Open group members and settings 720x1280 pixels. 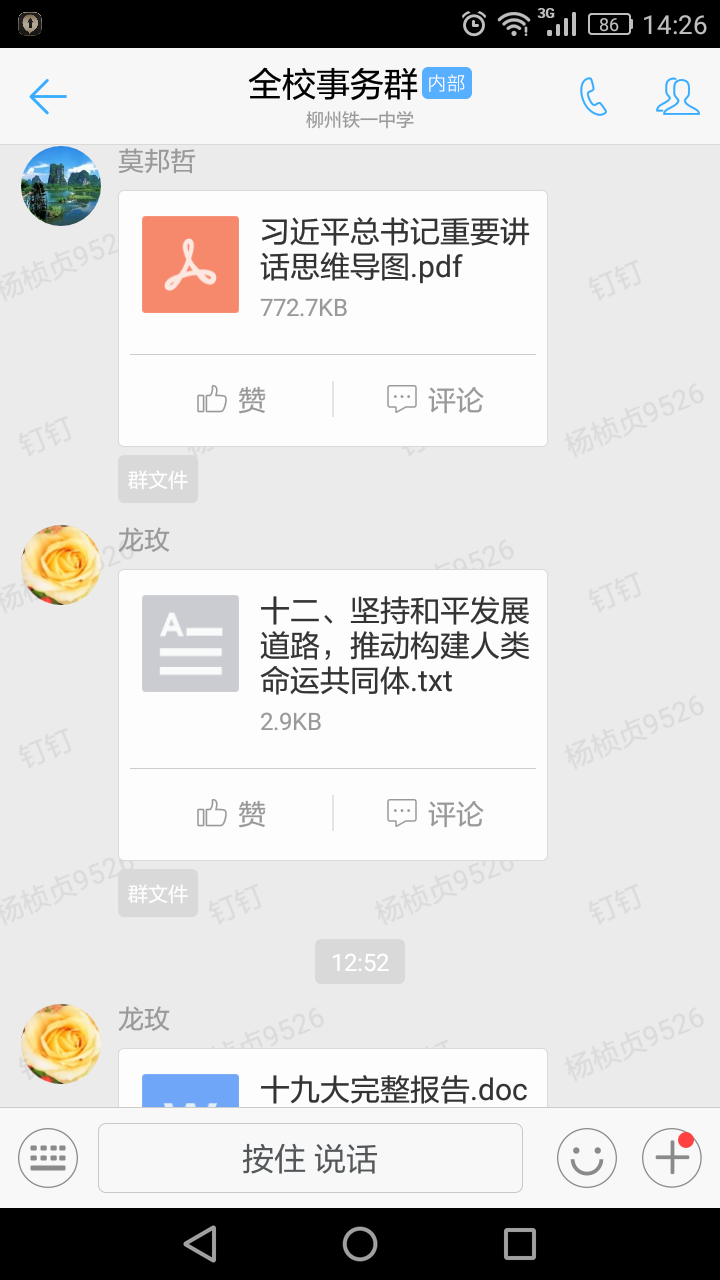point(677,96)
